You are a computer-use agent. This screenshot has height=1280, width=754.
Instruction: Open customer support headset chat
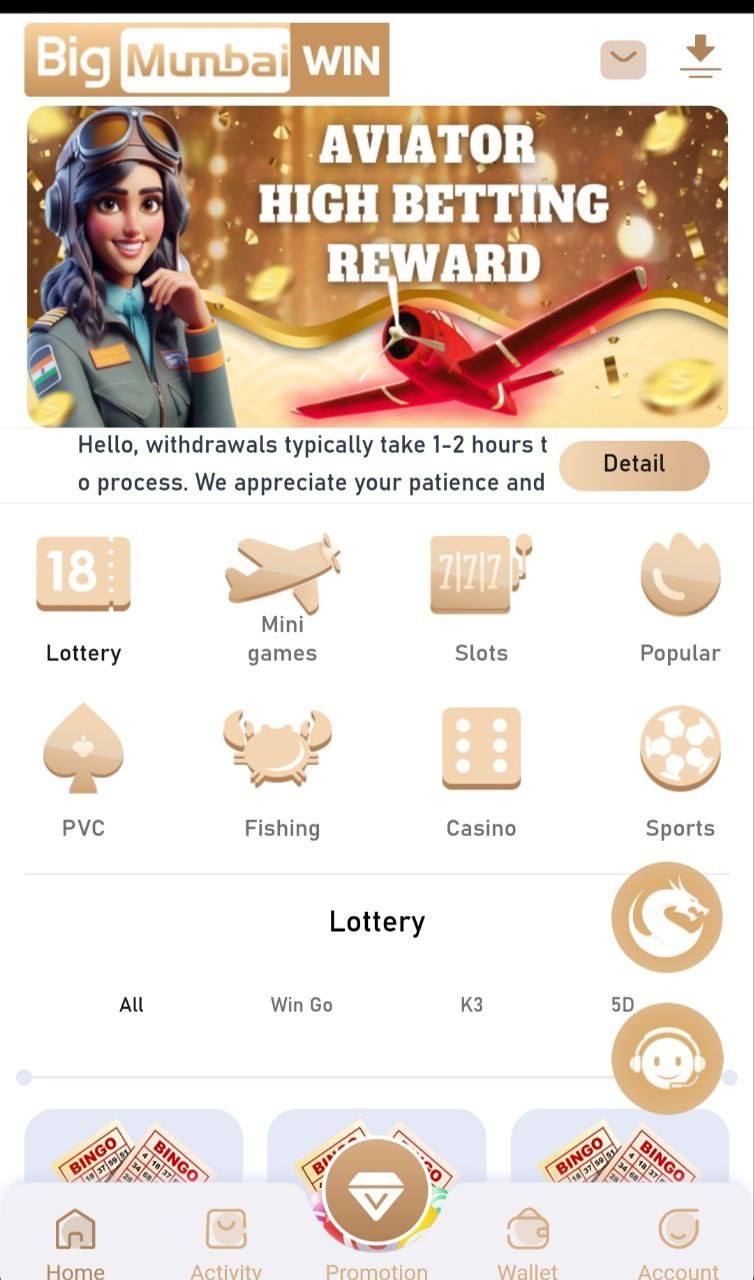(x=667, y=1059)
